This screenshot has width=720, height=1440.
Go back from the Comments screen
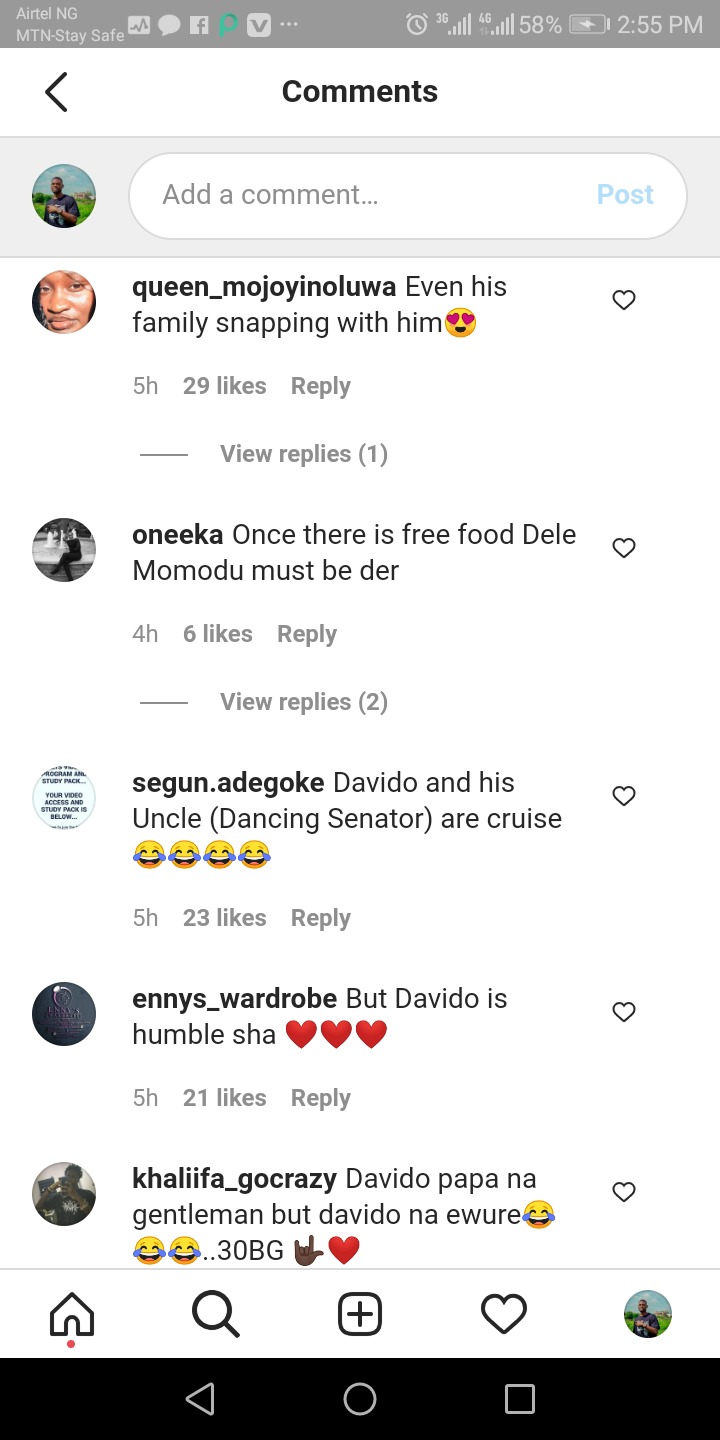(56, 92)
